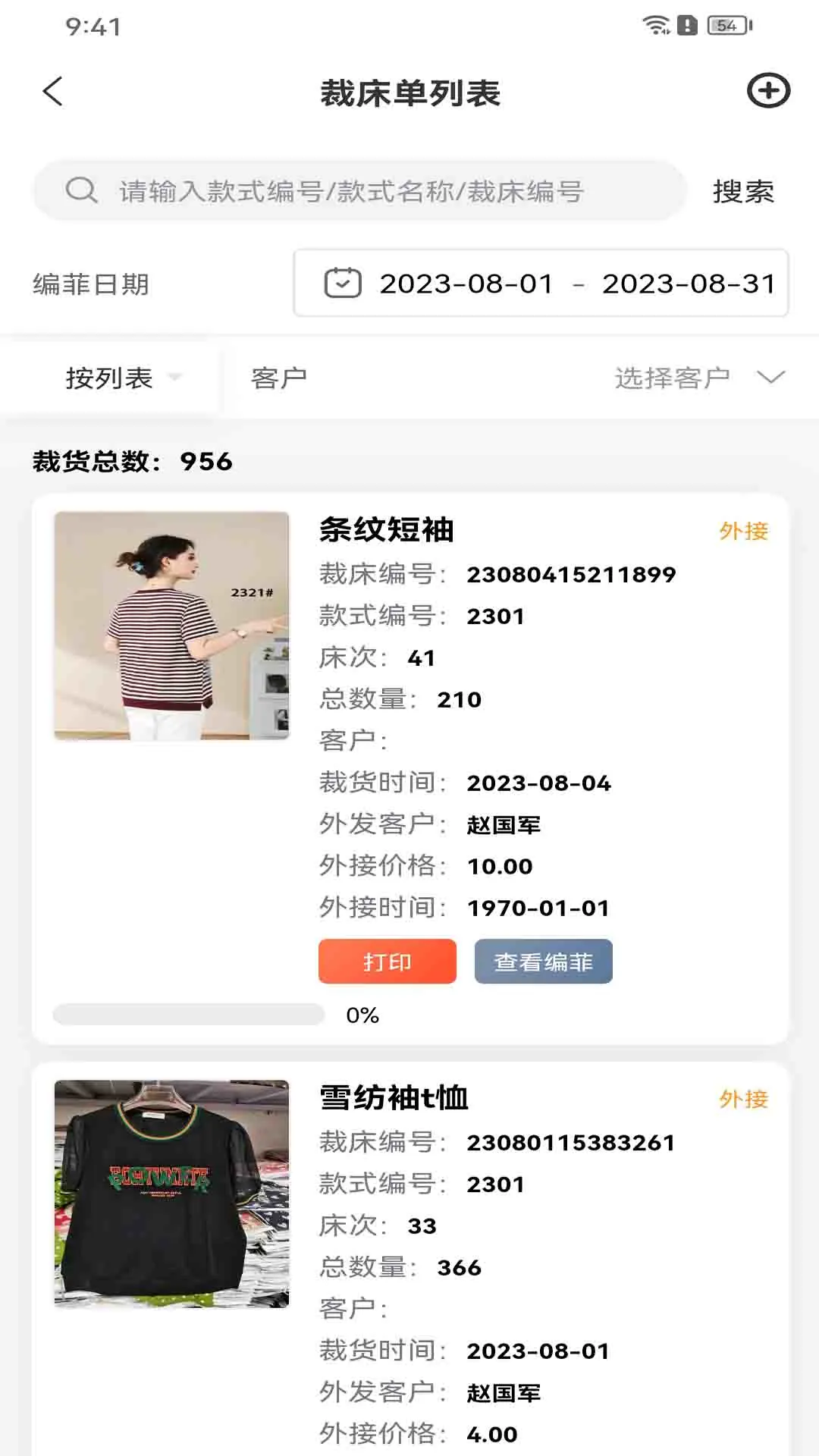
Task: Switch to the 客户 tab
Action: click(x=279, y=377)
